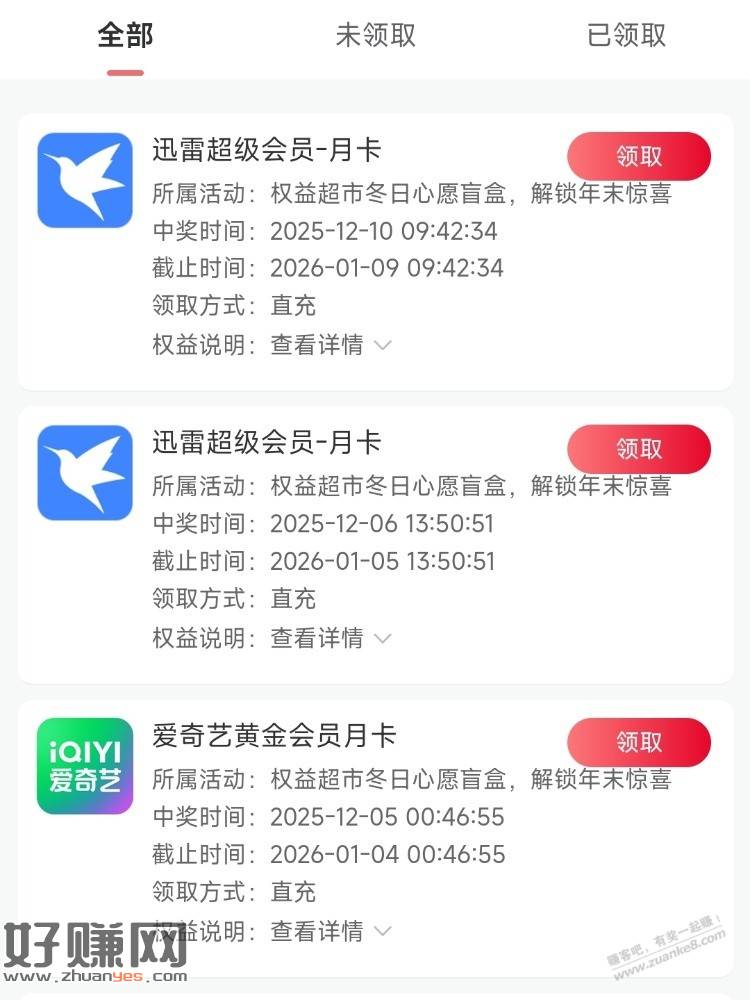Expand 查看详情 on the first card
Image resolution: width=750 pixels, height=1000 pixels.
click(x=318, y=344)
